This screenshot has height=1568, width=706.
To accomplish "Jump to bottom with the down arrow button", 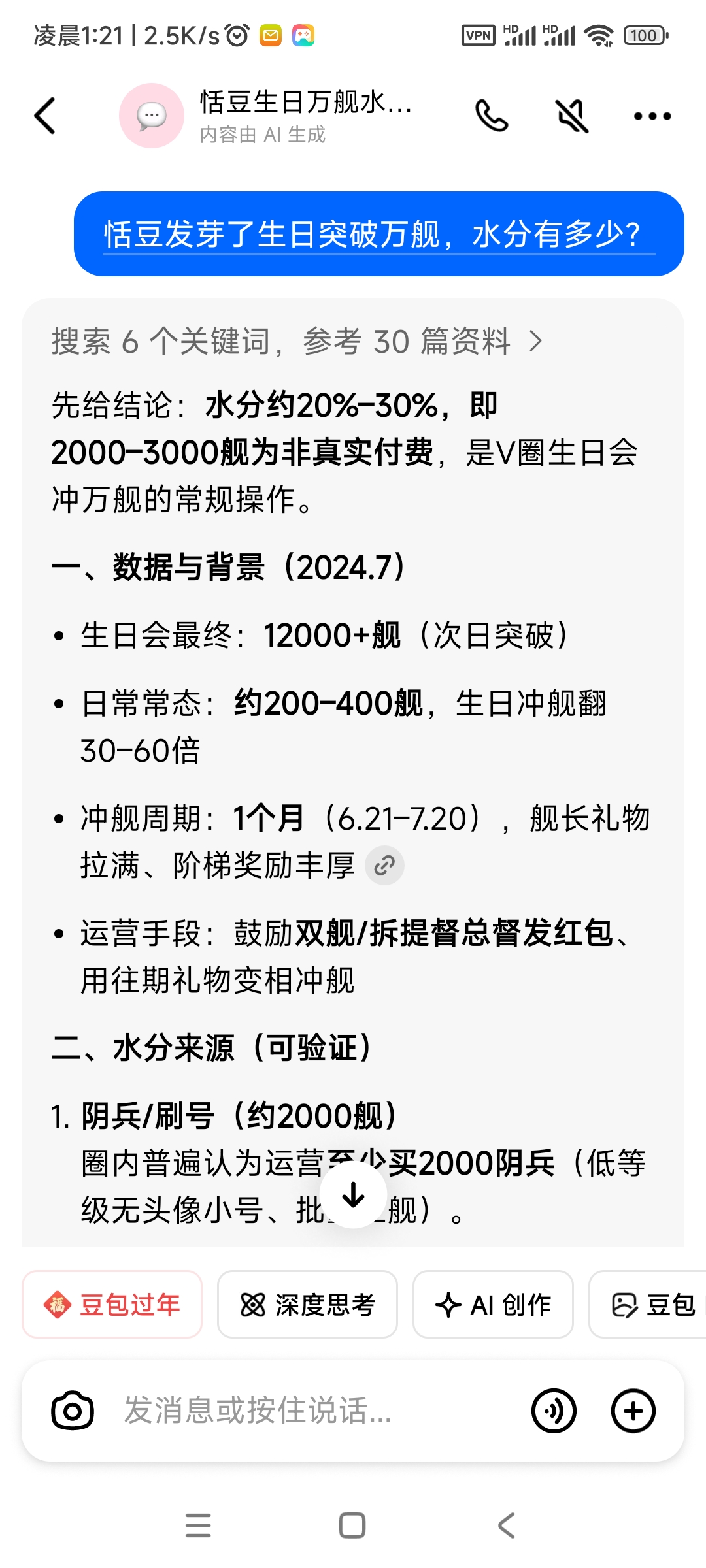I will tap(354, 1196).
